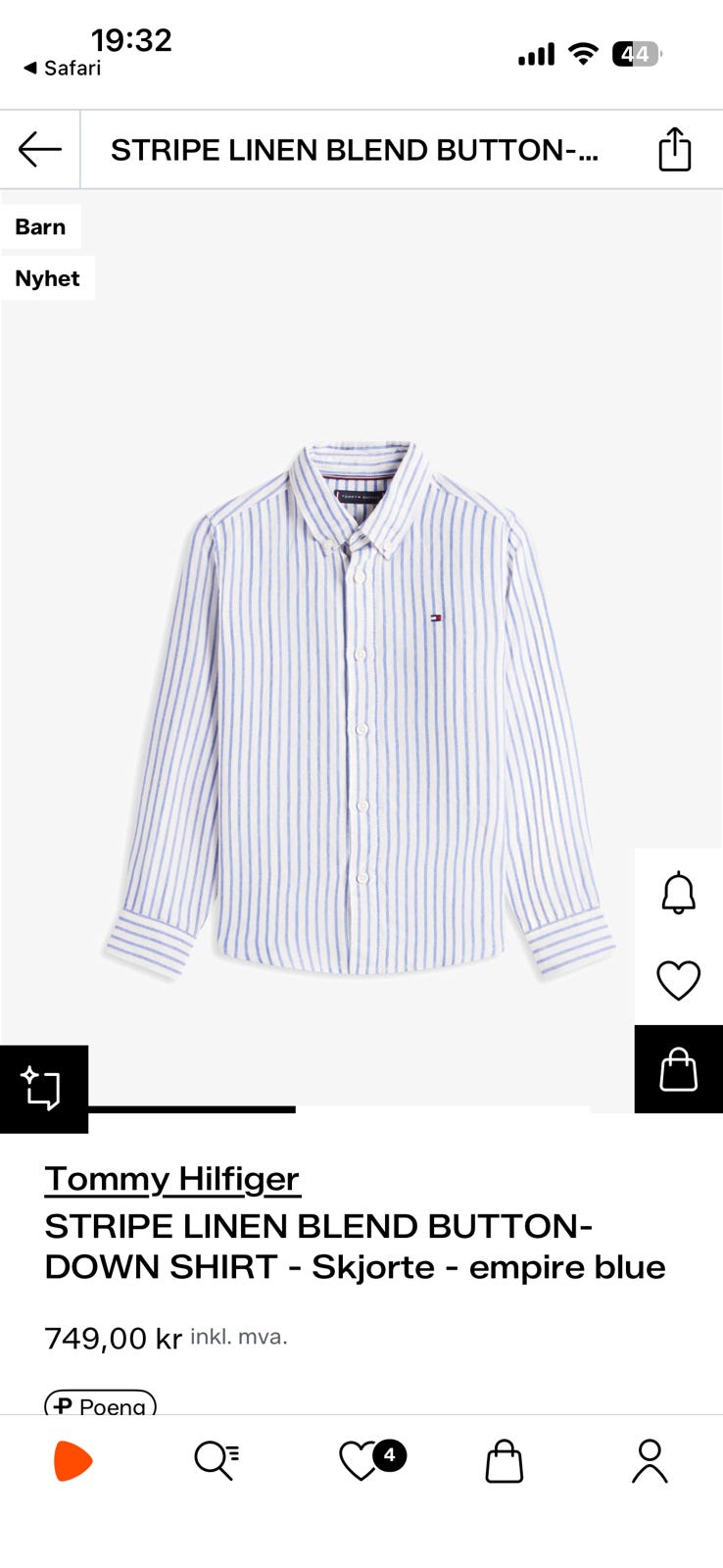The image size is (723, 1568).
Task: Open the Tommy Hilfiger brand link
Action: [x=171, y=1178]
